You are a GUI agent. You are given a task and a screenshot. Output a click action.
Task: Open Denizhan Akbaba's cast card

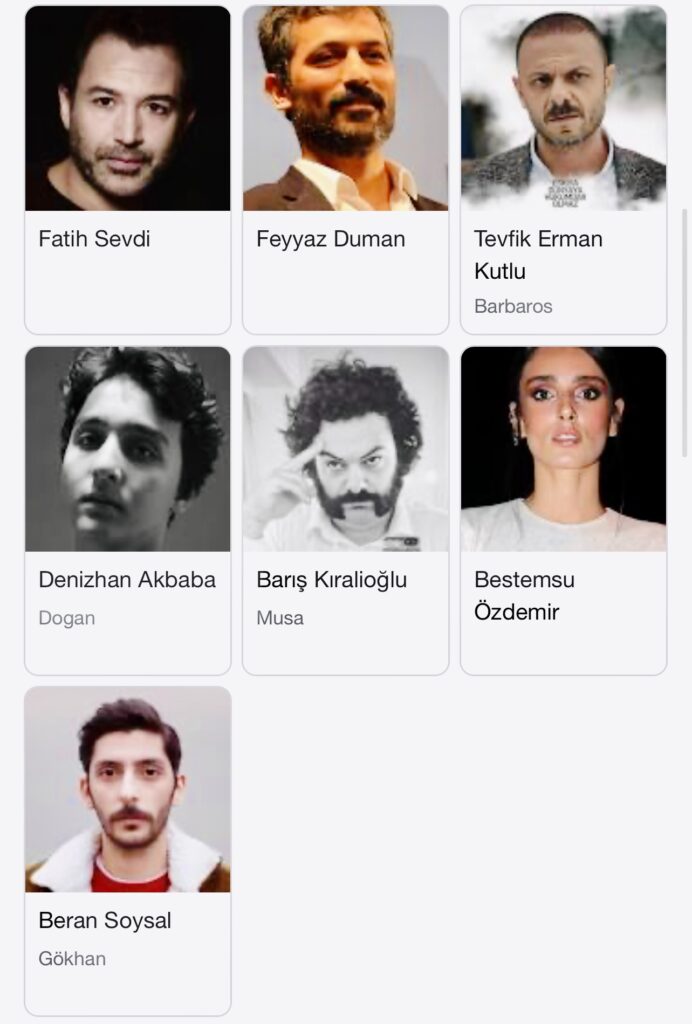coord(128,509)
